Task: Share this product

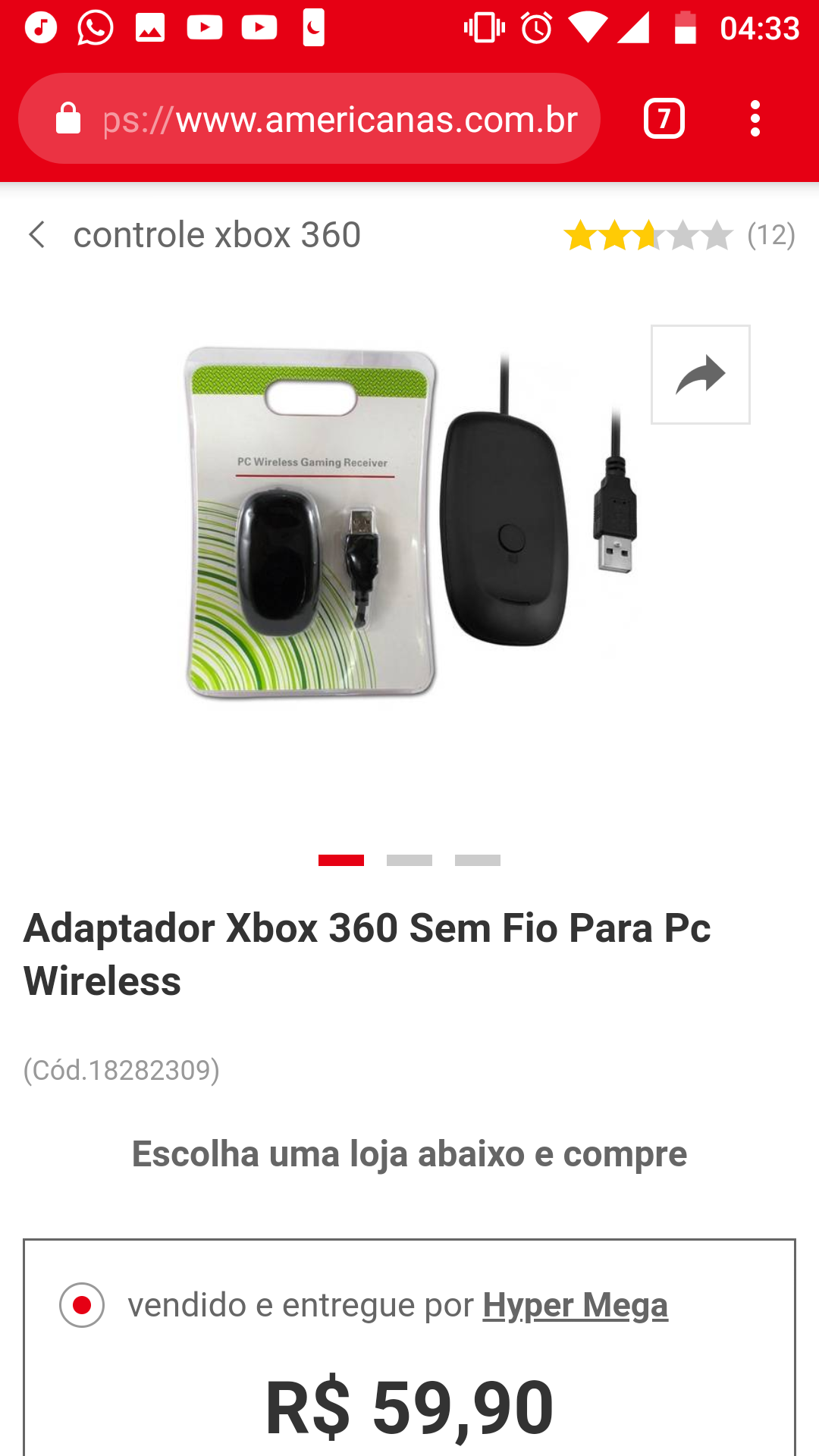Action: pyautogui.click(x=701, y=375)
